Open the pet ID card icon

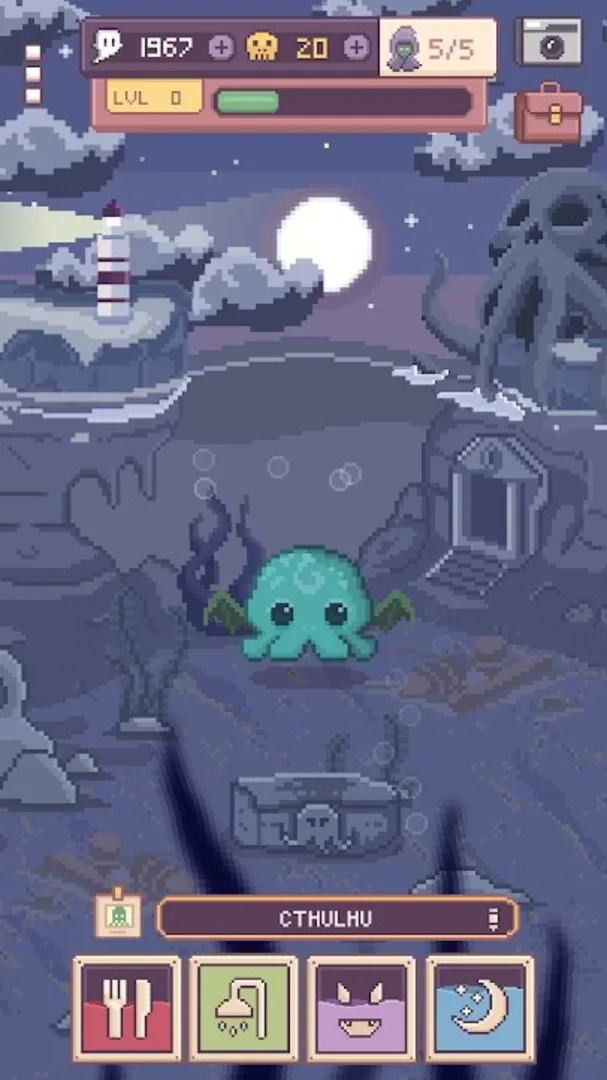[117, 913]
